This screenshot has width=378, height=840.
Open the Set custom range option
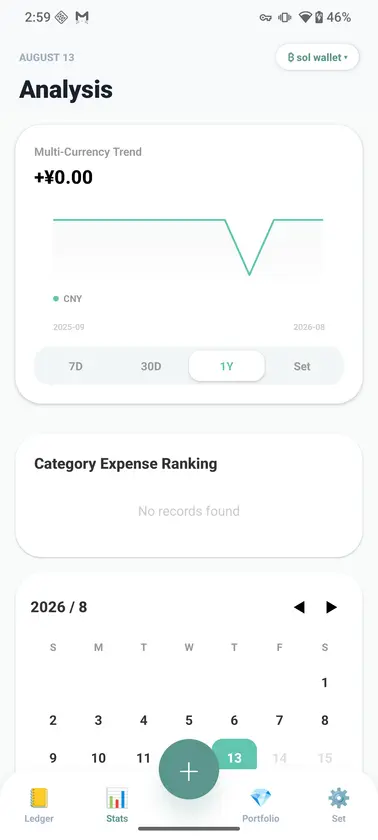tap(302, 366)
